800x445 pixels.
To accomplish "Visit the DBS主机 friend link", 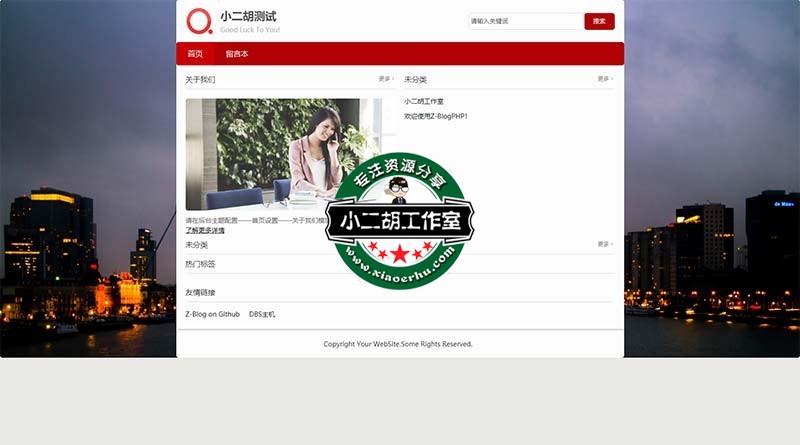I will point(262,314).
